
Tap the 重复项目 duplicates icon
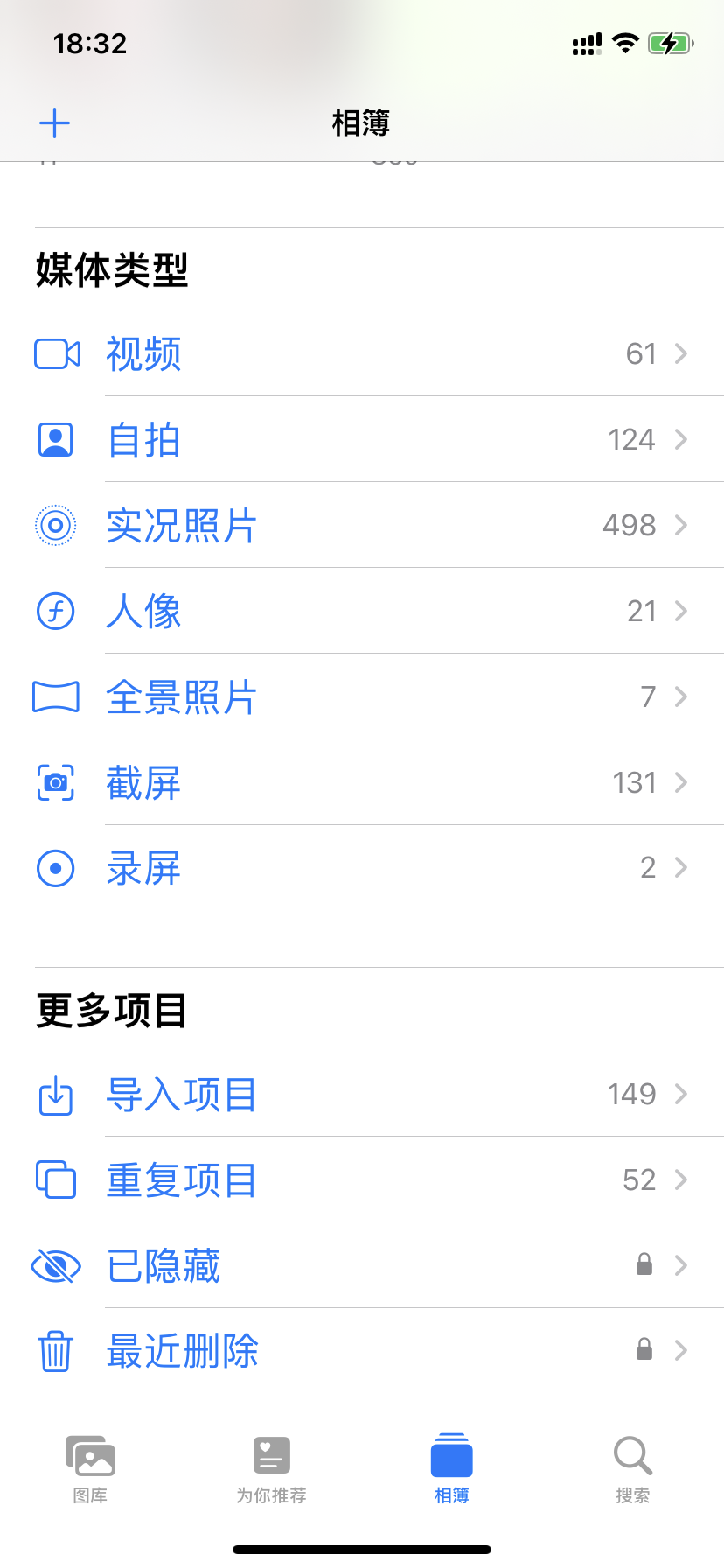coord(56,1179)
